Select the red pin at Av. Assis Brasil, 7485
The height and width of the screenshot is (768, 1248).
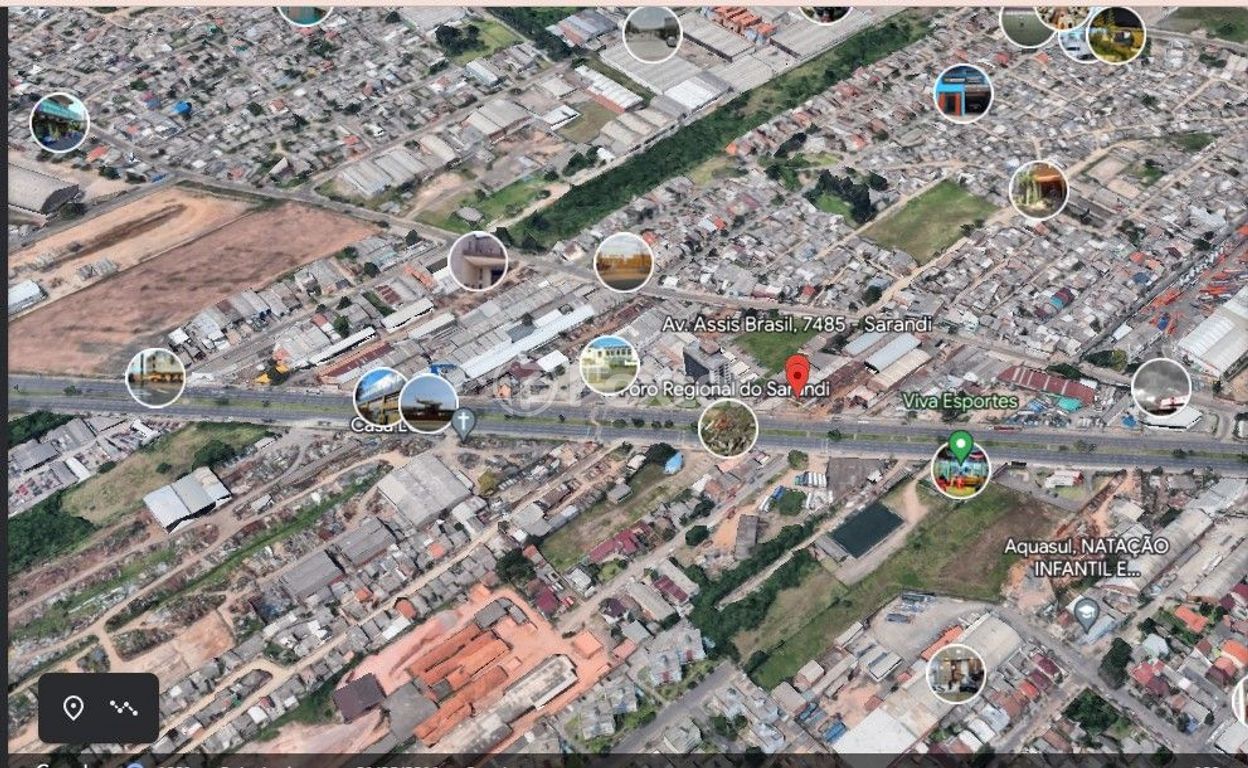[796, 374]
